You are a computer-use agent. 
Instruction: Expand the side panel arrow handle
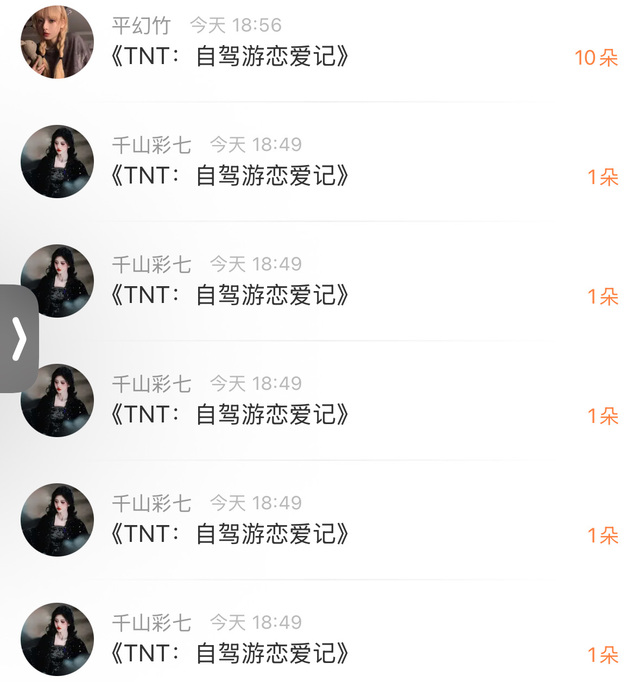tap(19, 340)
